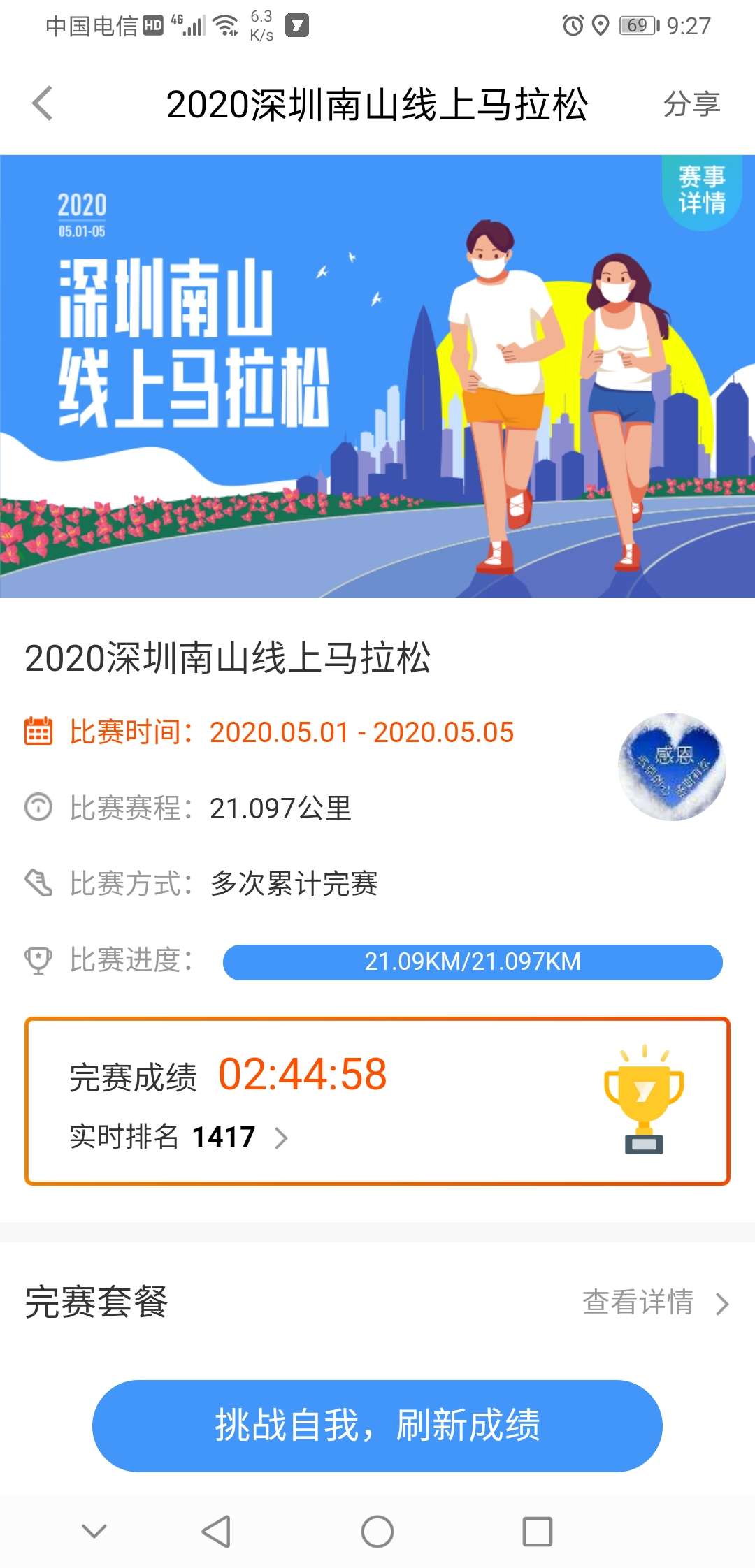
Task: Tap the paperclip icon beside 比赛方式
Action: tap(38, 883)
